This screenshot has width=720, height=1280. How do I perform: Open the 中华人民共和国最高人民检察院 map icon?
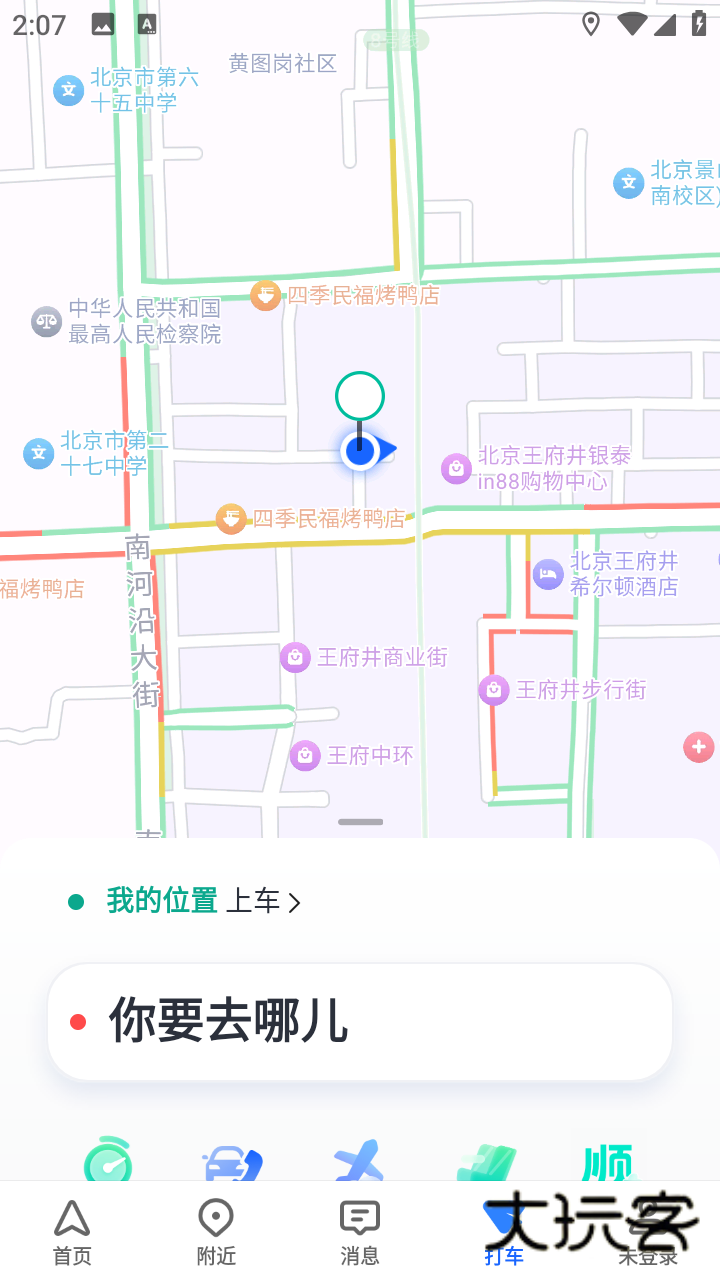[x=46, y=322]
